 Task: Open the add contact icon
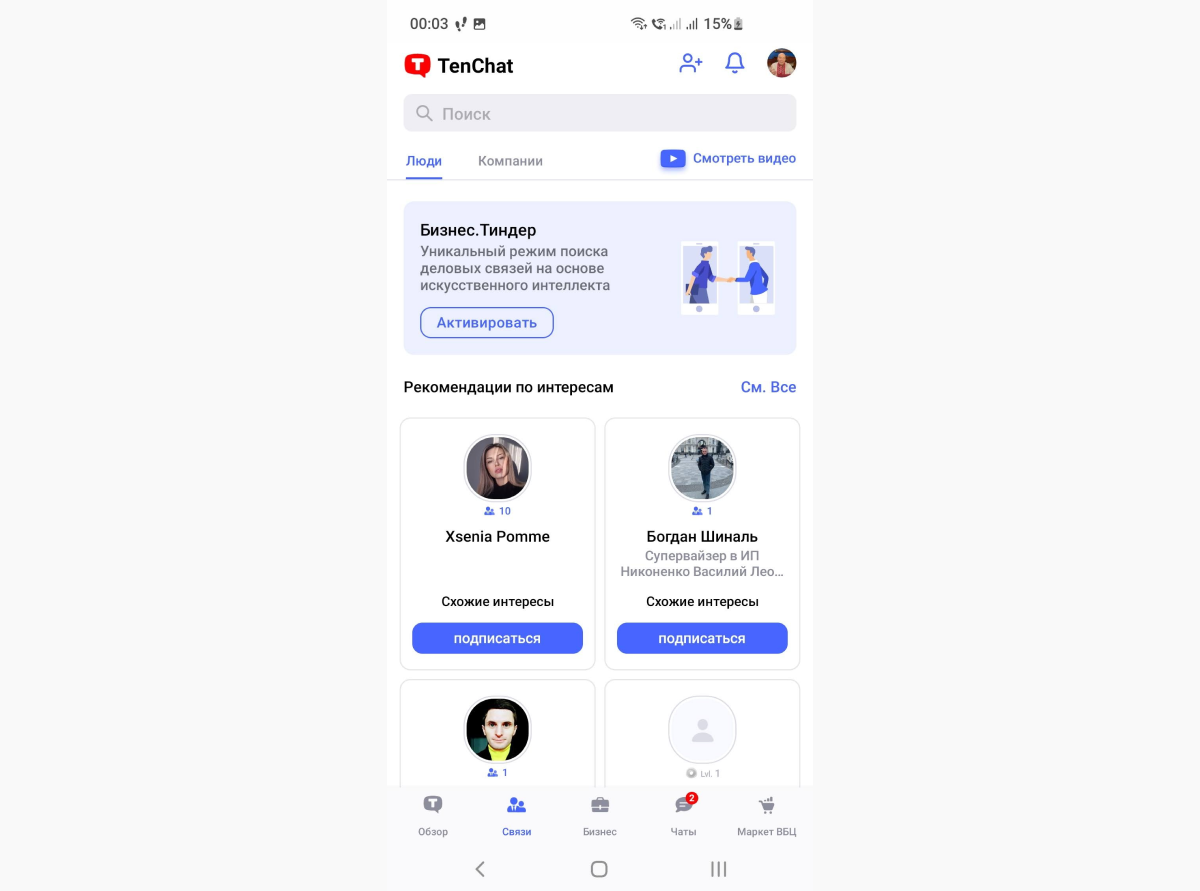point(691,64)
